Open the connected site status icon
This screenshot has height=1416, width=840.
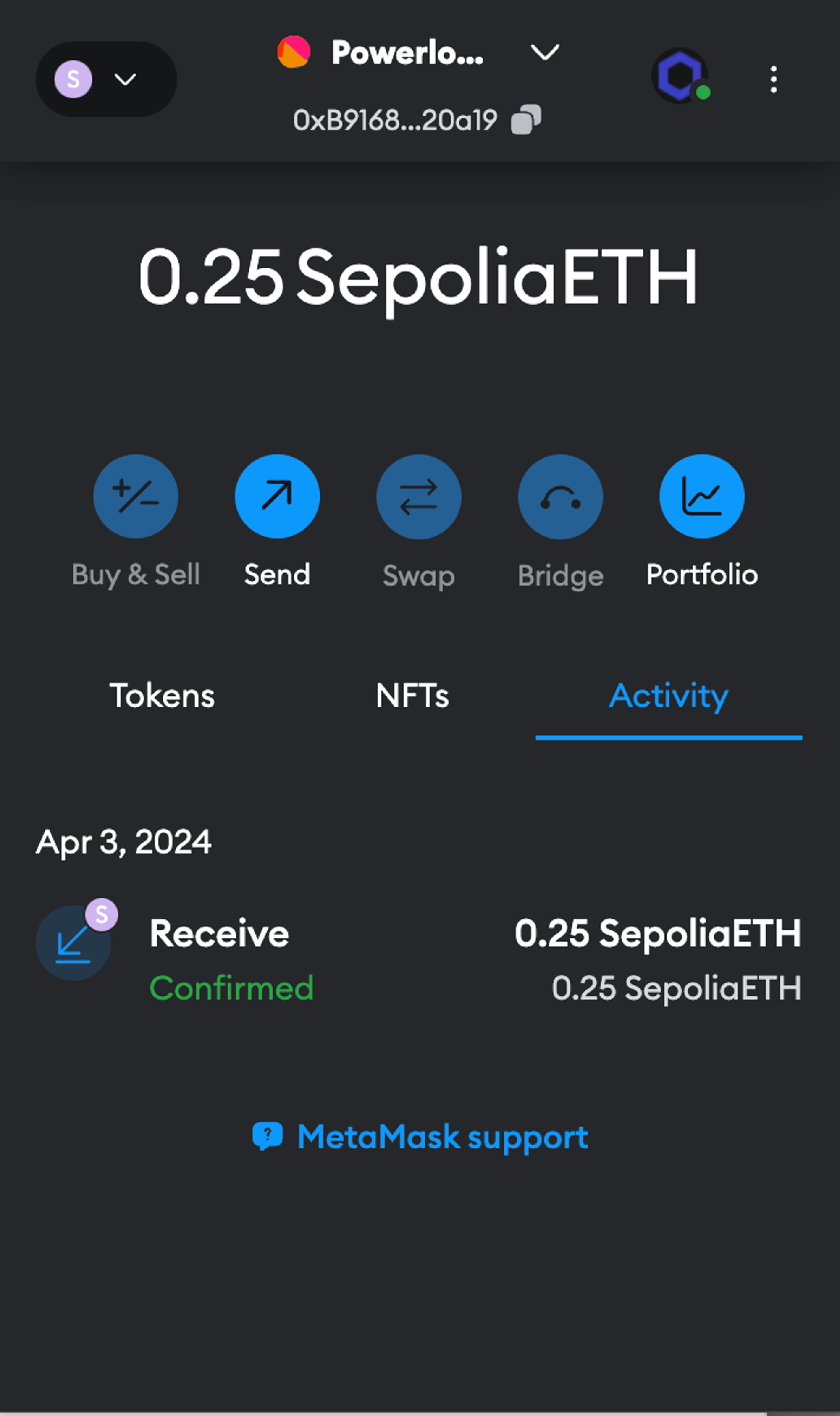pyautogui.click(x=680, y=76)
